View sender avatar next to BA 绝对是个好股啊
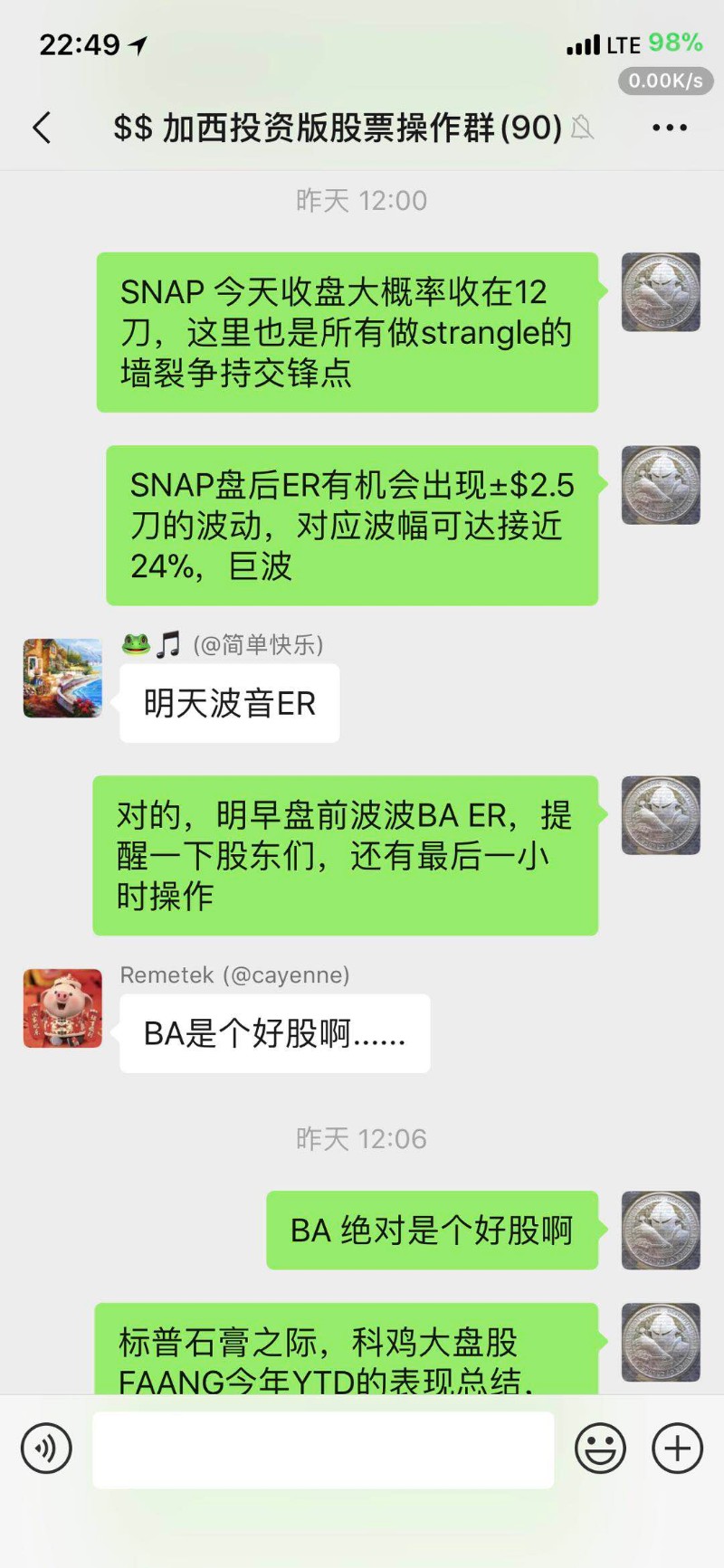Viewport: 724px width, 1568px height. click(x=661, y=1230)
